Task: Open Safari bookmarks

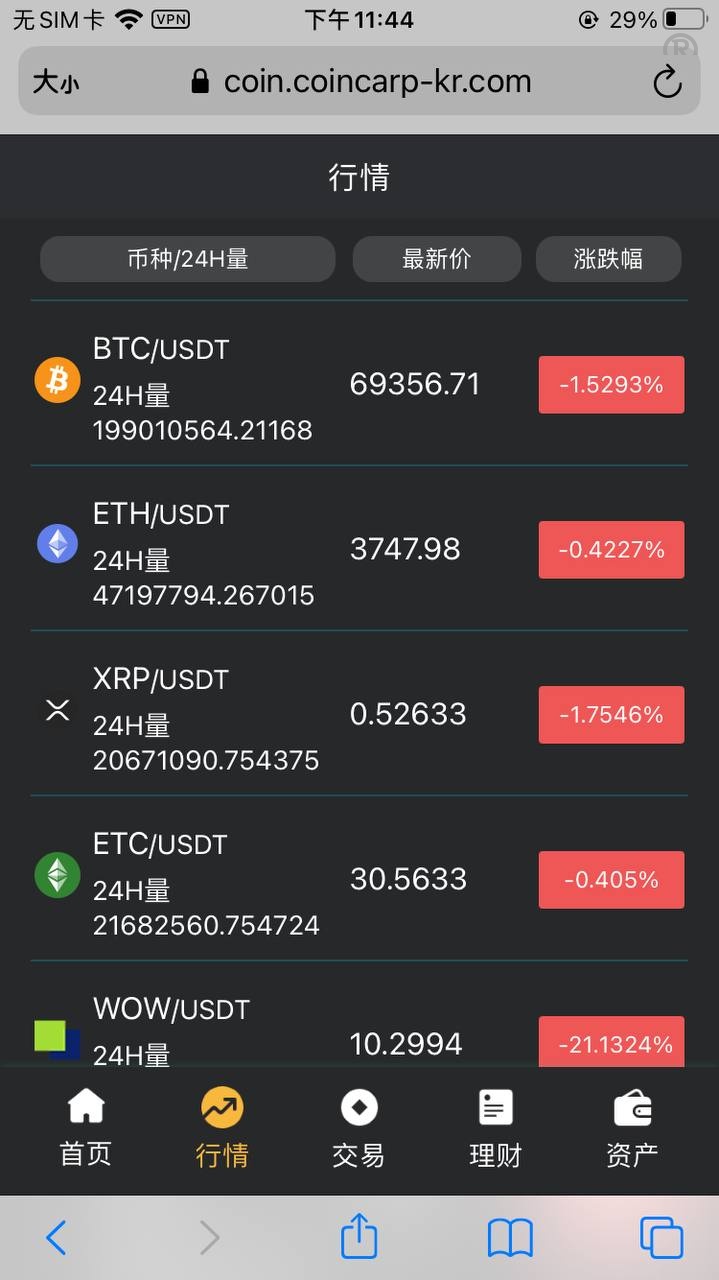Action: 510,1238
